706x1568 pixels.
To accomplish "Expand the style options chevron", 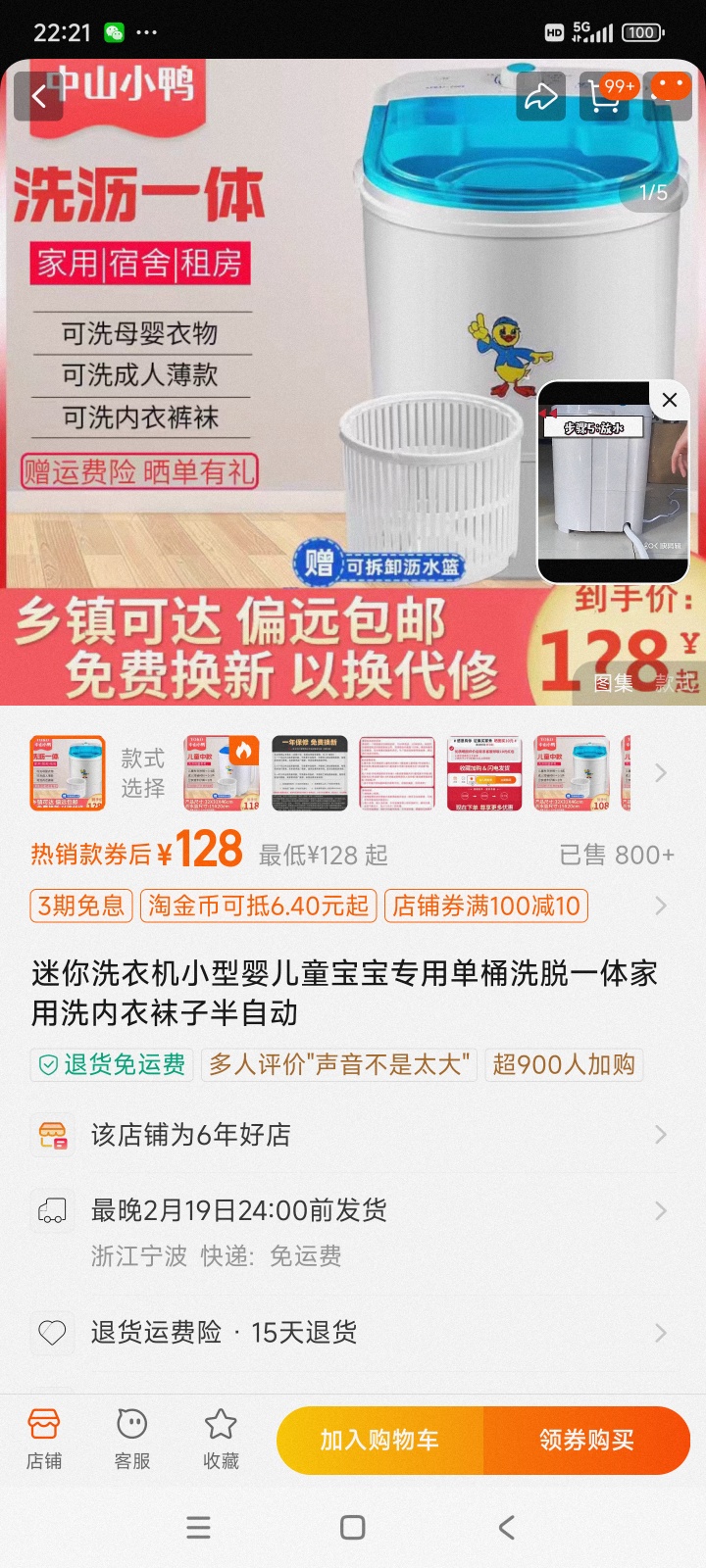I will (x=661, y=773).
